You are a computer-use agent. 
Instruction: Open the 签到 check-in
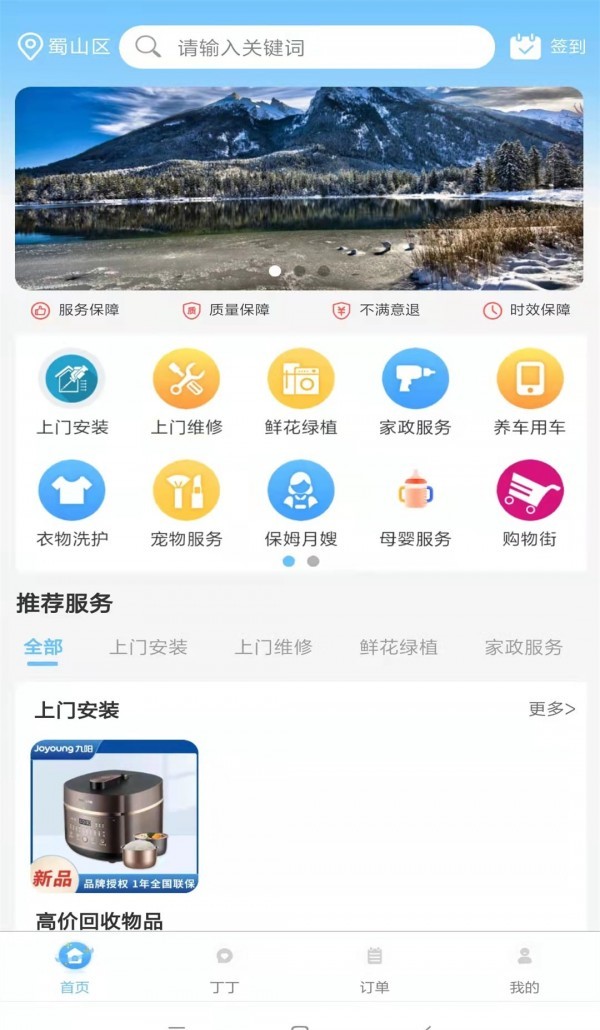(548, 47)
